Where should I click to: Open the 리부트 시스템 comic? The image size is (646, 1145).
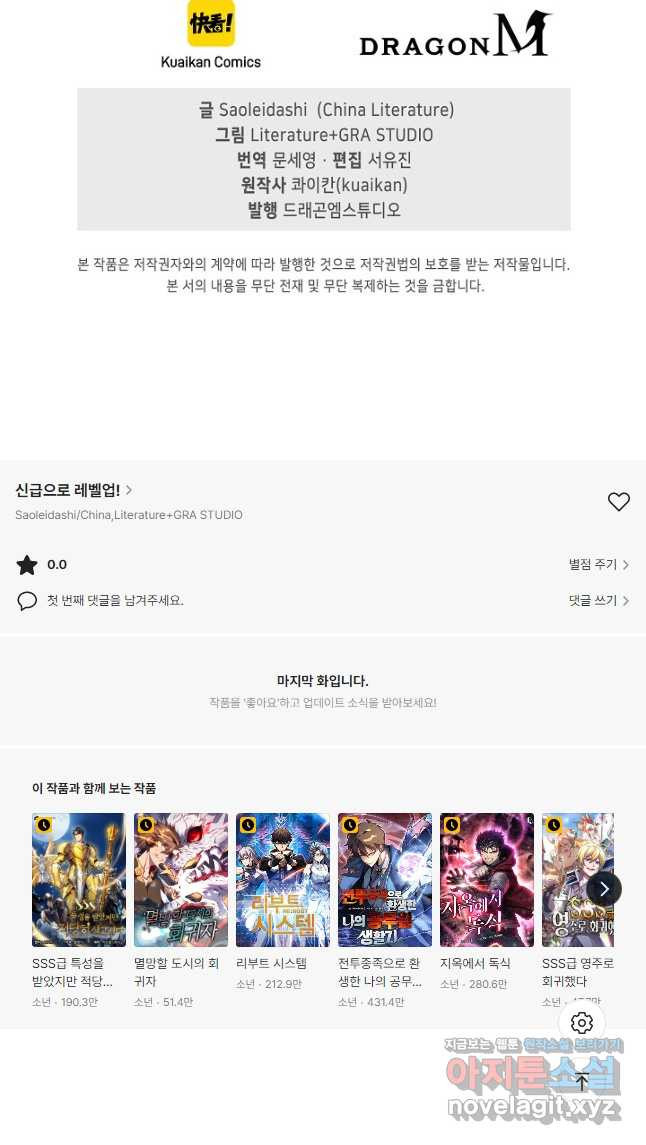(x=283, y=880)
